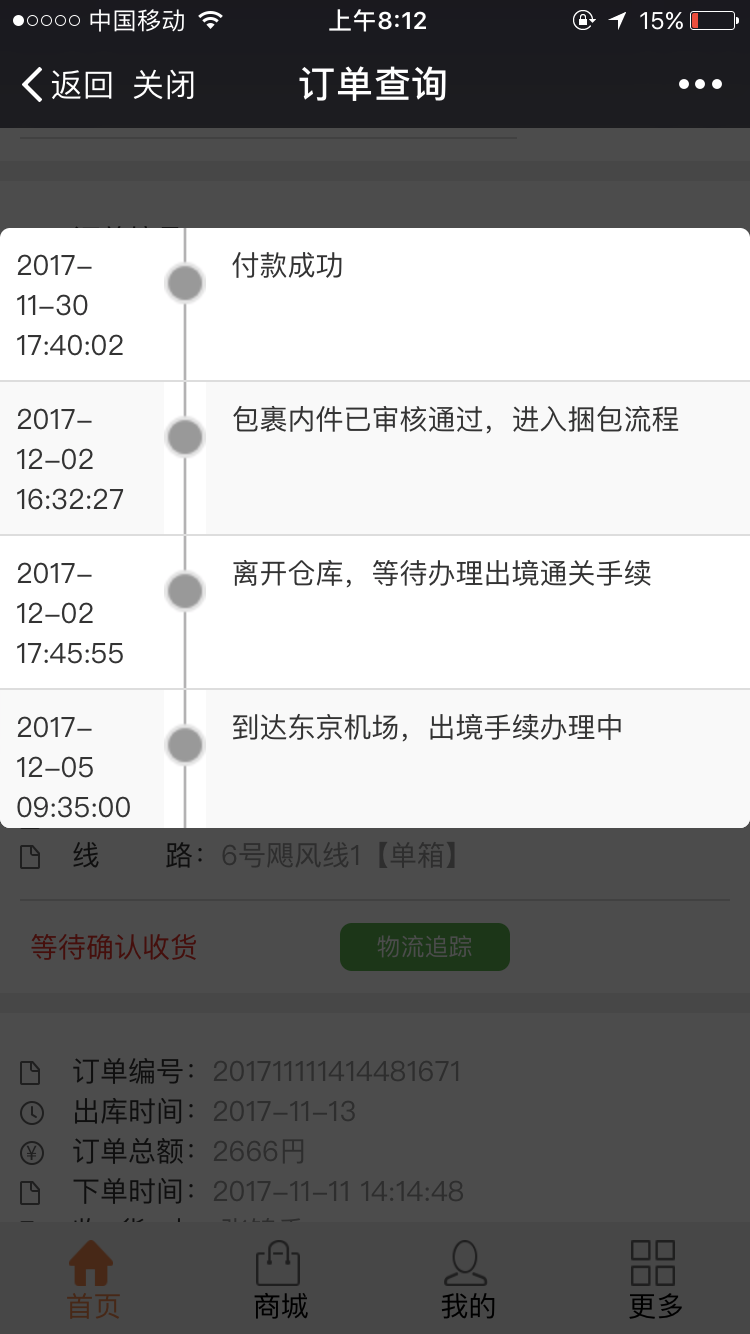Image resolution: width=750 pixels, height=1334 pixels.
Task: Open the 更多 tab
Action: [655, 1280]
